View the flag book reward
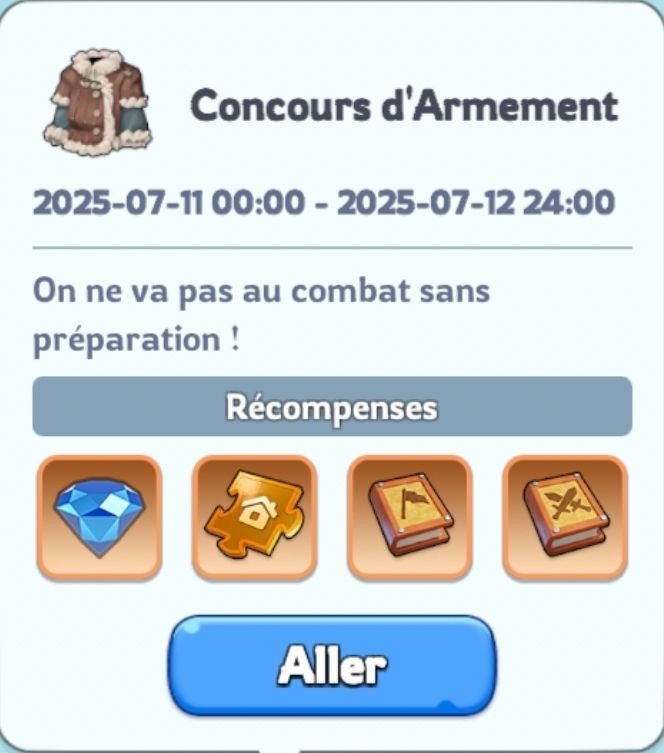Viewport: 664px width, 753px height. point(409,517)
